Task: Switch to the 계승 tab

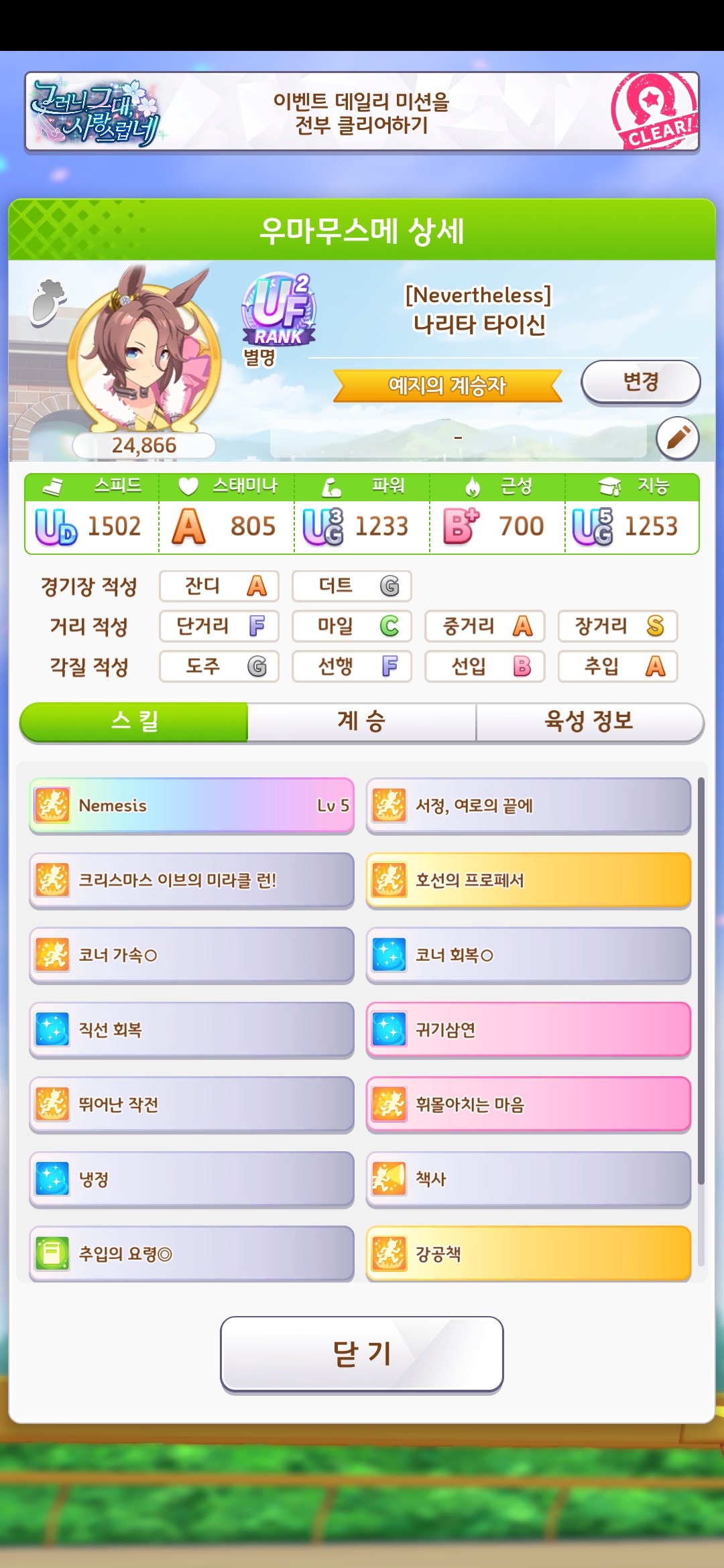Action: click(361, 722)
